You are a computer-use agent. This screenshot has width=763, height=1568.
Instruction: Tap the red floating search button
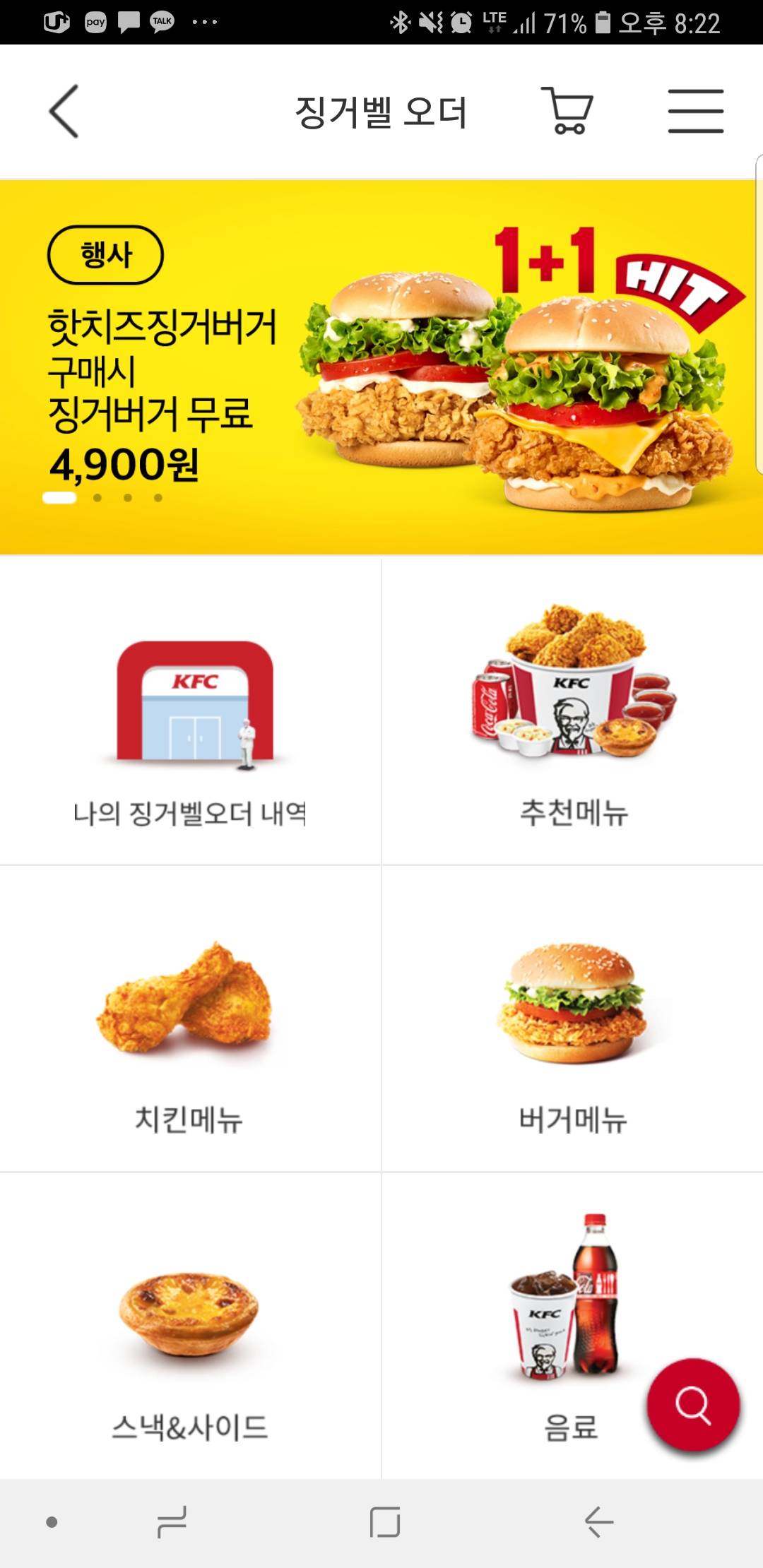pos(693,1405)
